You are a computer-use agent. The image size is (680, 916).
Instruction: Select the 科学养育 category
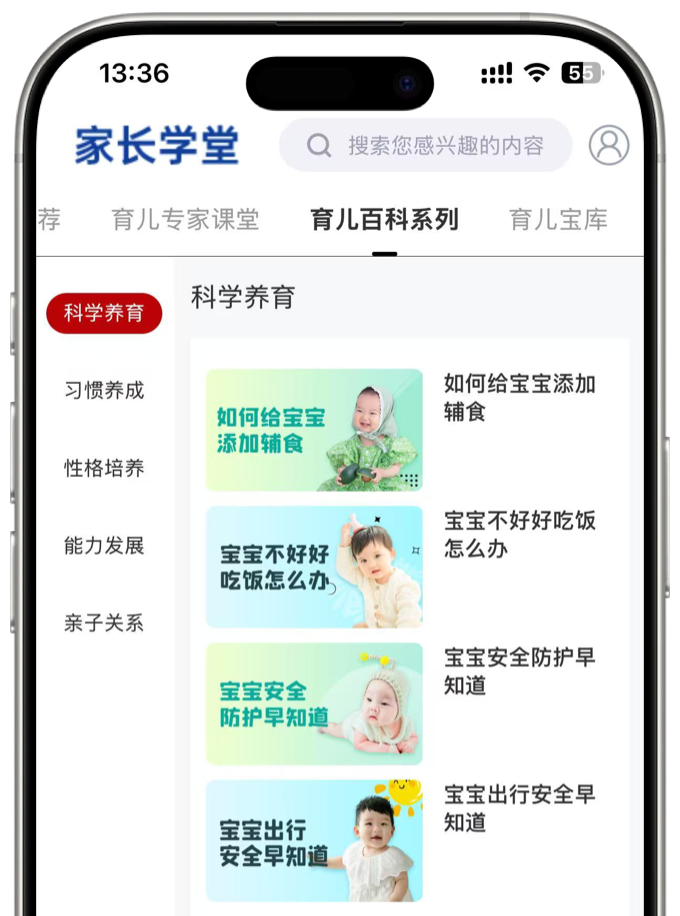click(x=104, y=313)
